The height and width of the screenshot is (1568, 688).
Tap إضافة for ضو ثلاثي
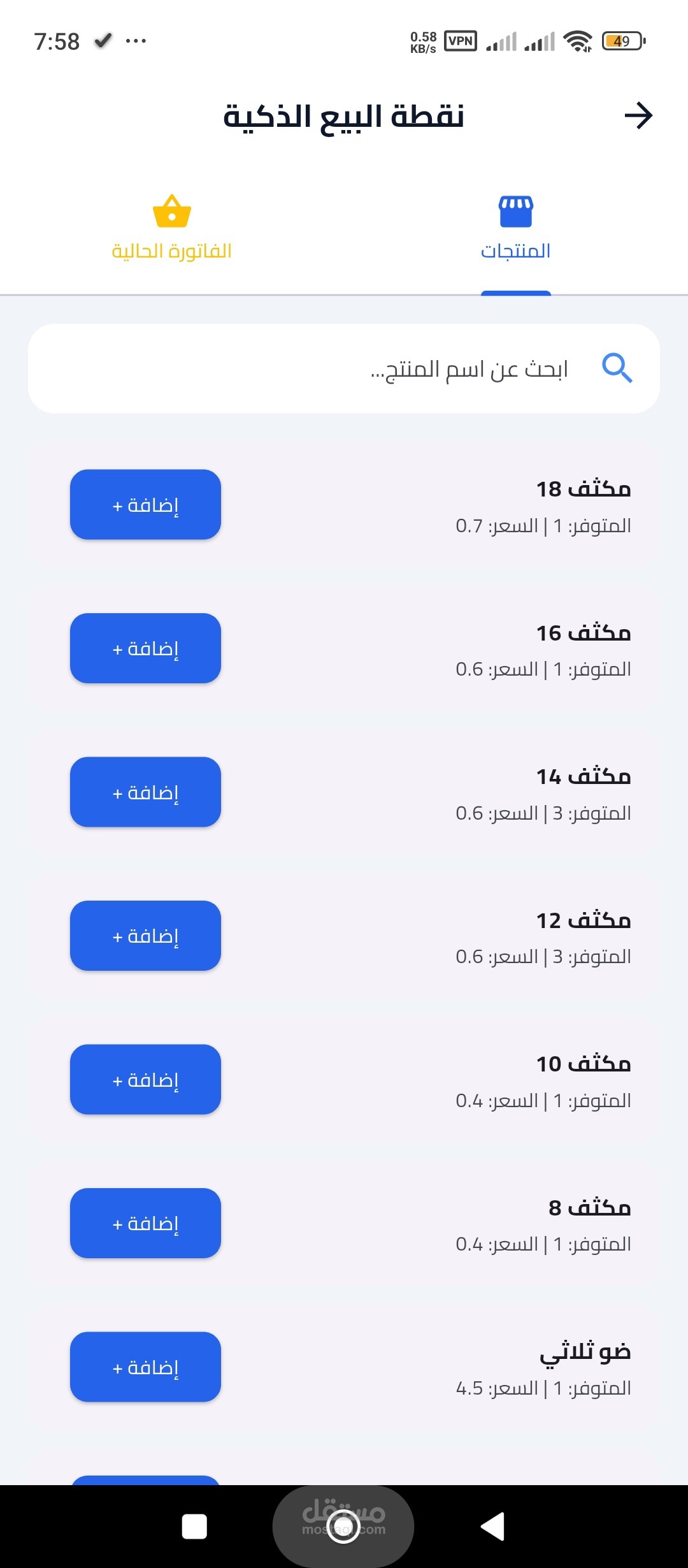click(x=145, y=1367)
